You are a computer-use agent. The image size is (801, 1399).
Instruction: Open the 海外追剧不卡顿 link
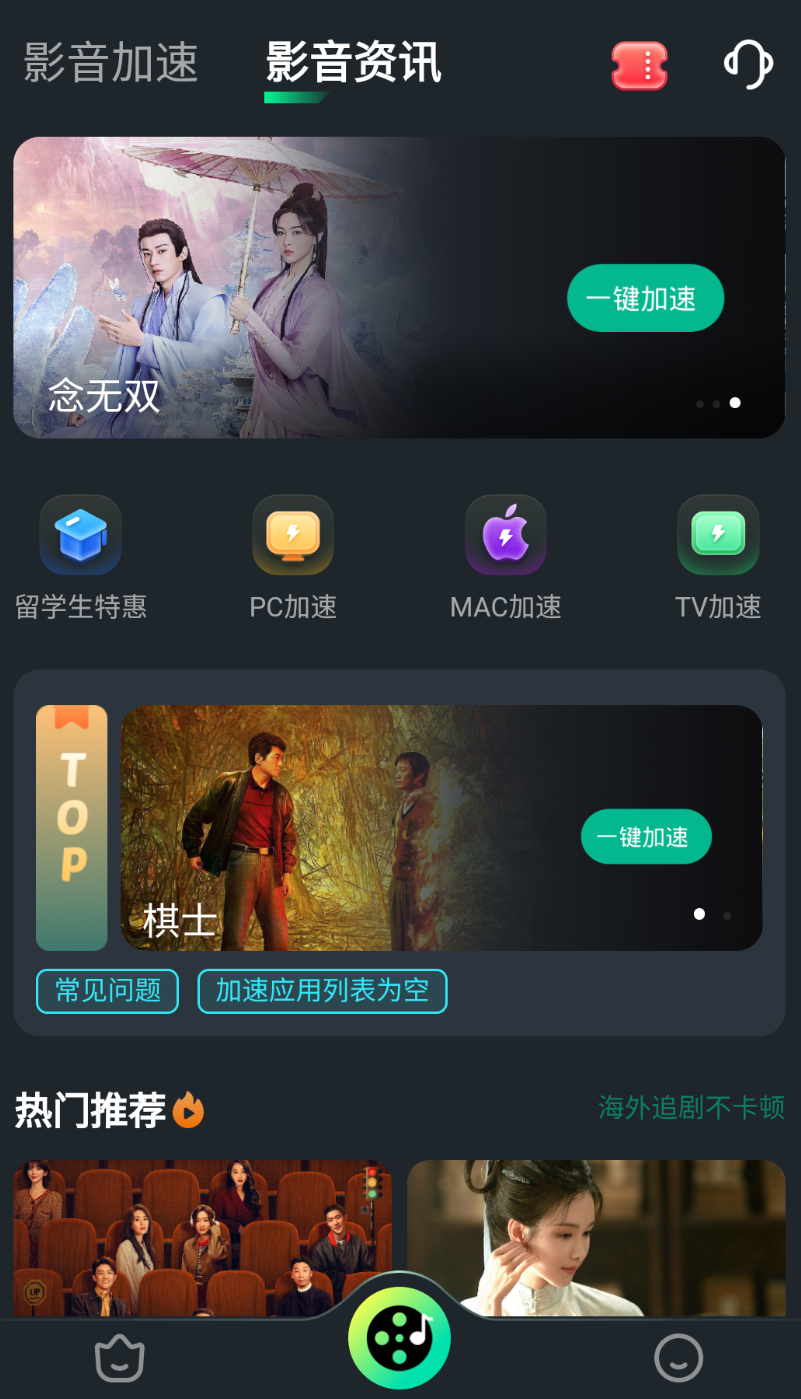691,1108
